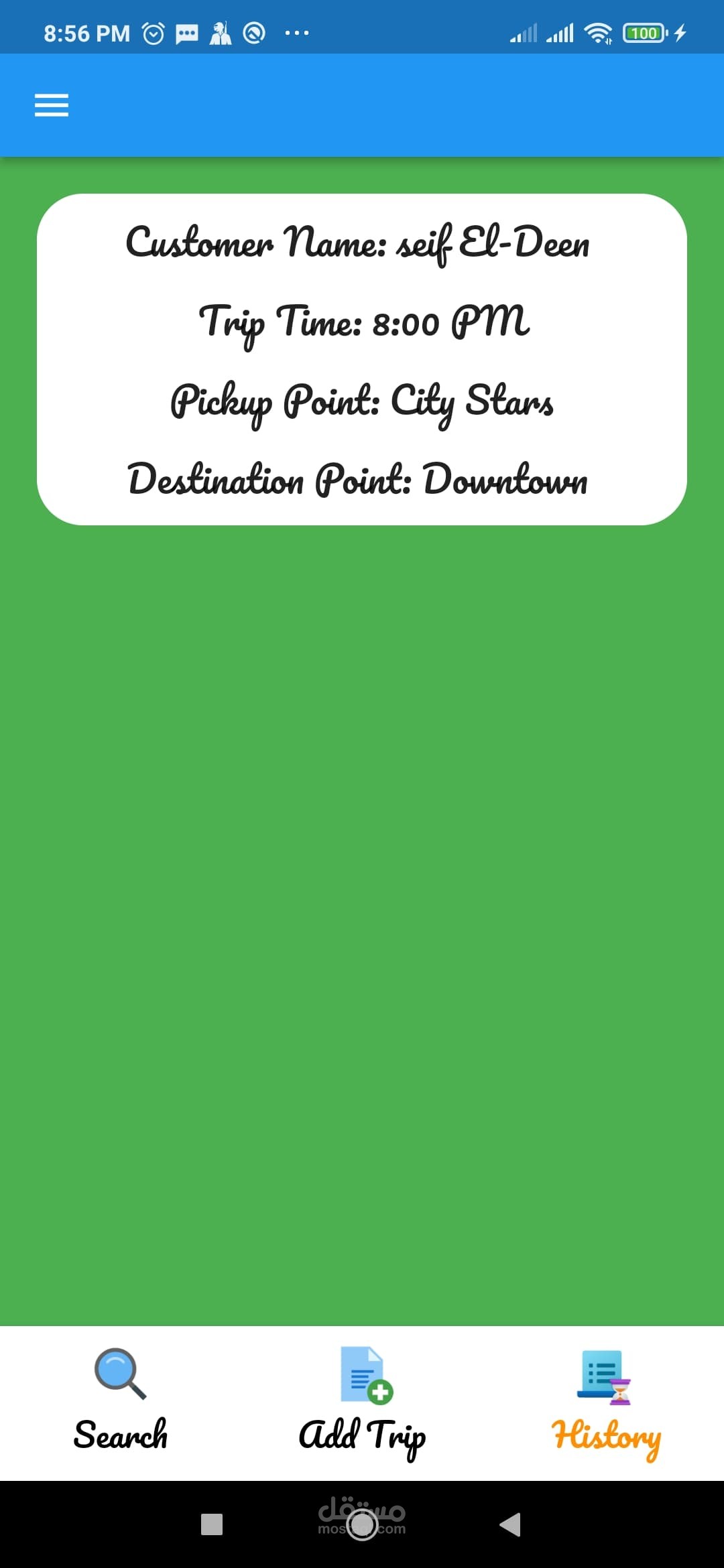This screenshot has width=724, height=1568.
Task: Go back using the system back button
Action: pyautogui.click(x=510, y=1524)
